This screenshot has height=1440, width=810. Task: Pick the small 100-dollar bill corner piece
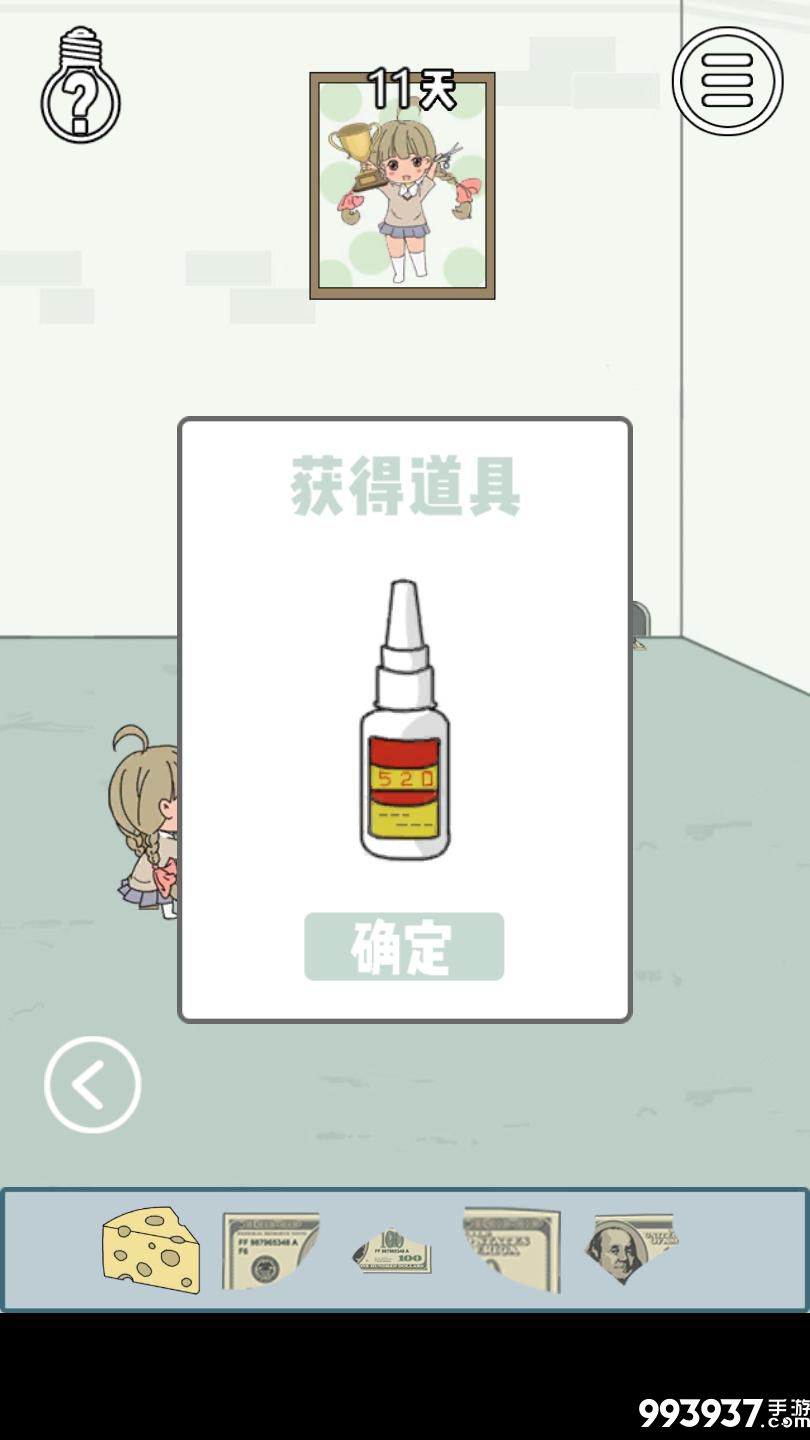click(394, 1250)
